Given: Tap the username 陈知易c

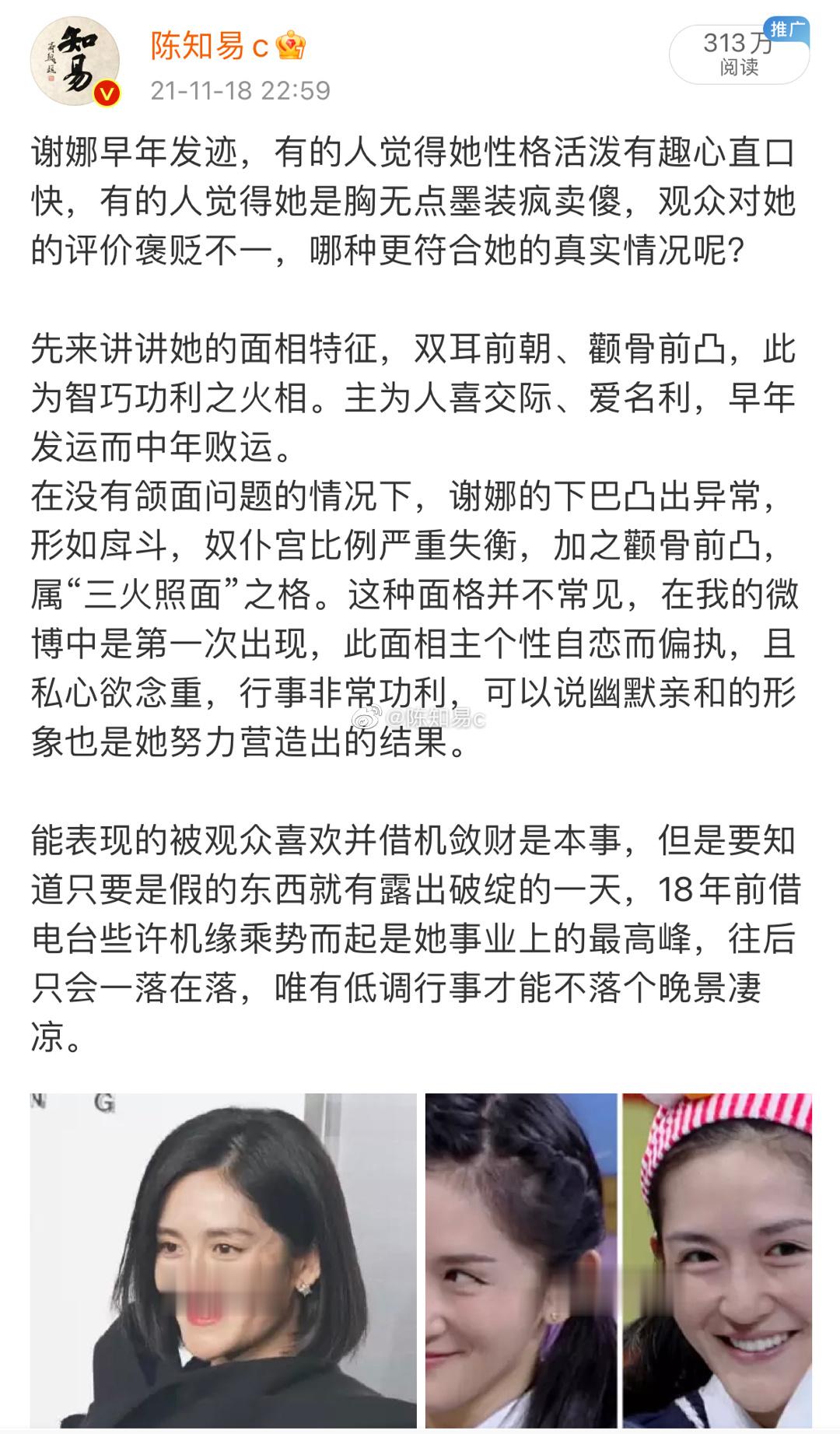Looking at the screenshot, I should [210, 47].
